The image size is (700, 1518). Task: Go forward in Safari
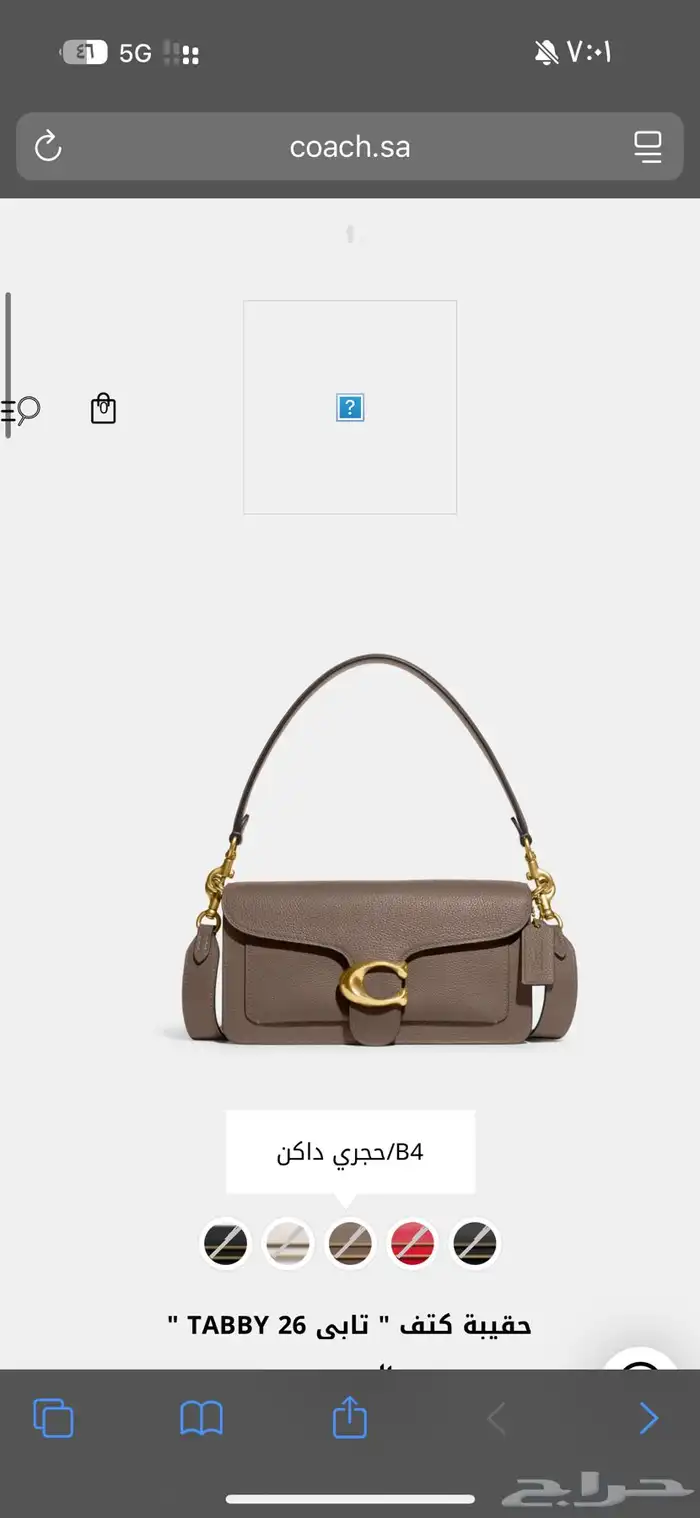tap(648, 1418)
